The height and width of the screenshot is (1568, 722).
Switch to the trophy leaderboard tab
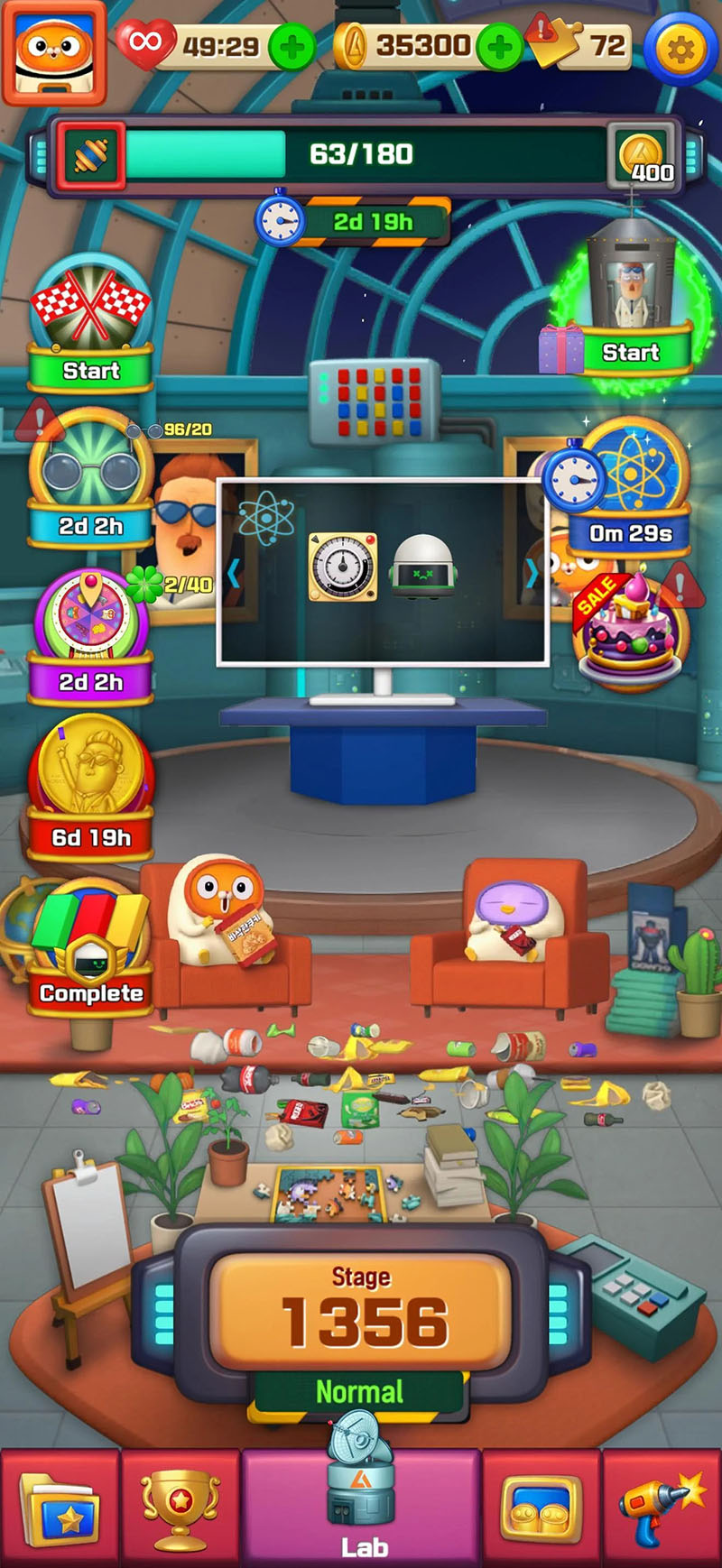tap(180, 1508)
